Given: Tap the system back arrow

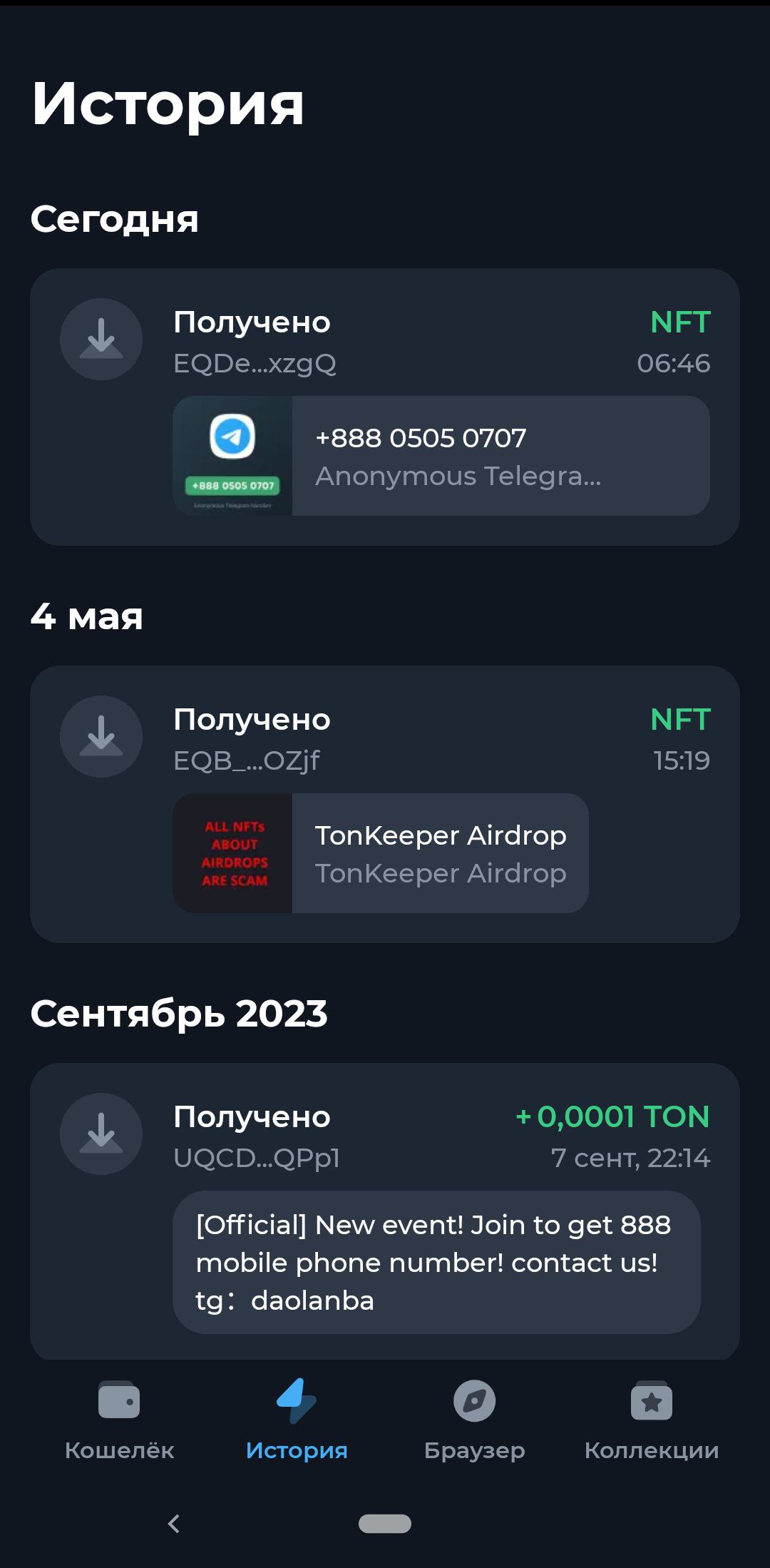Looking at the screenshot, I should point(174,1524).
